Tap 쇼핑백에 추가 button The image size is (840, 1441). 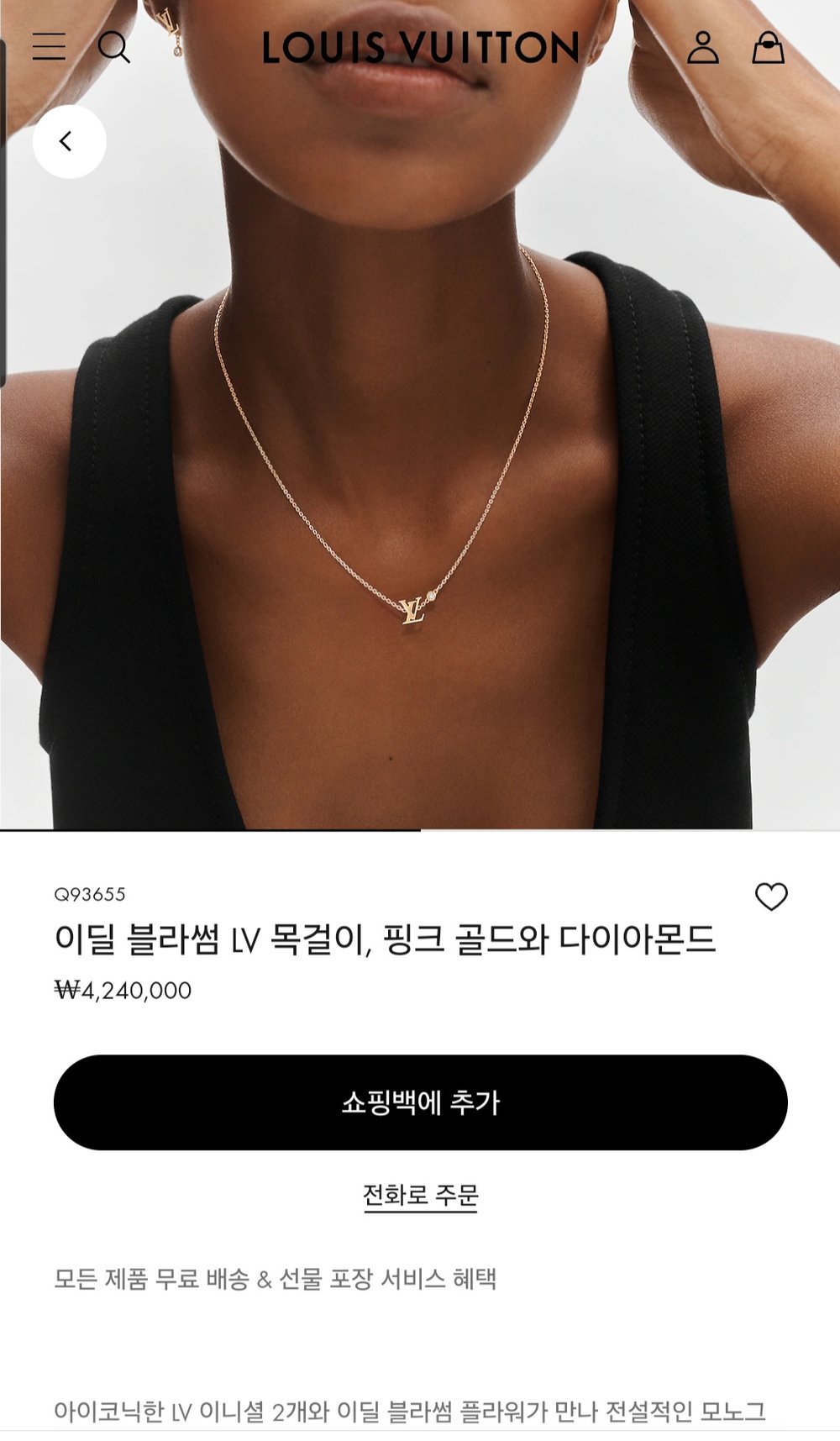tap(420, 1102)
